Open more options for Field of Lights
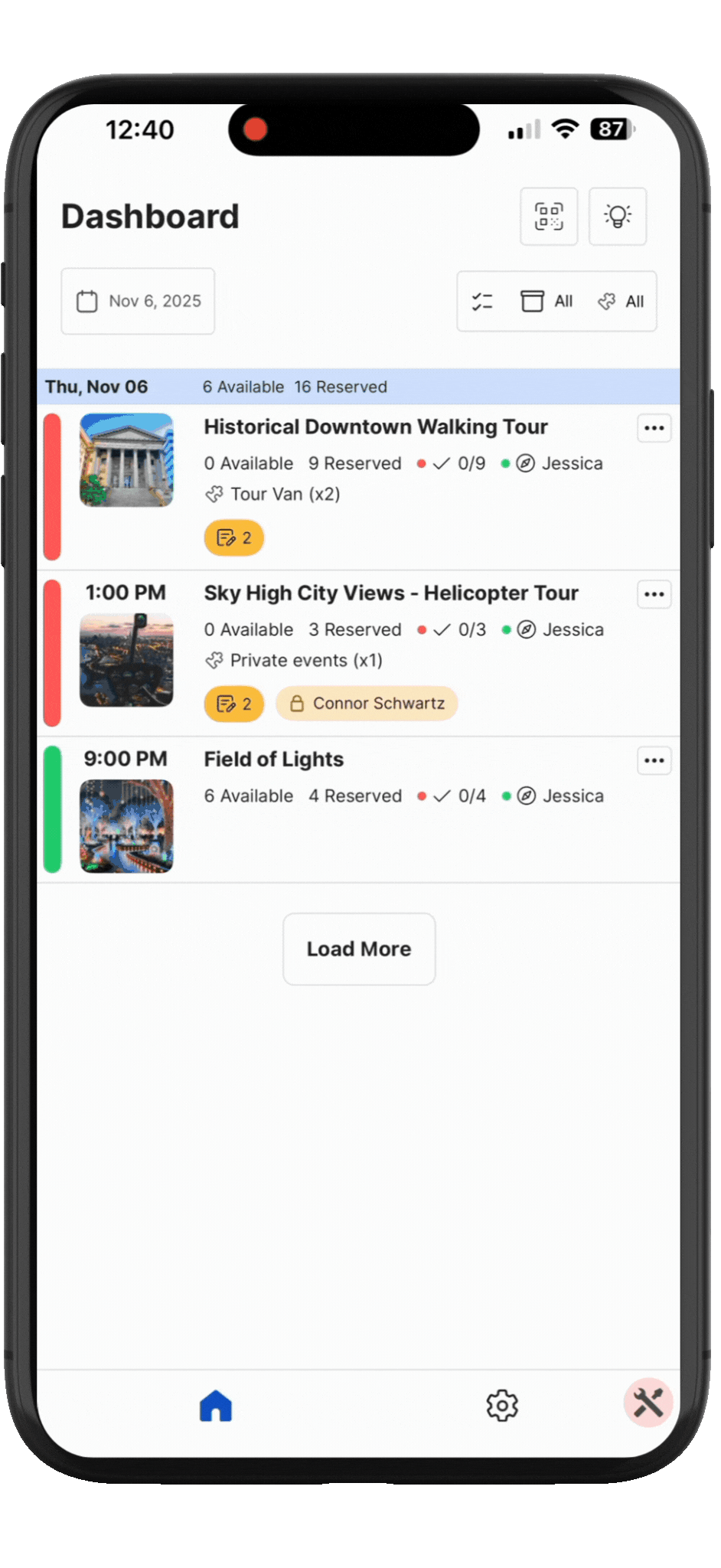Viewport: 721px width, 1568px height. [654, 760]
